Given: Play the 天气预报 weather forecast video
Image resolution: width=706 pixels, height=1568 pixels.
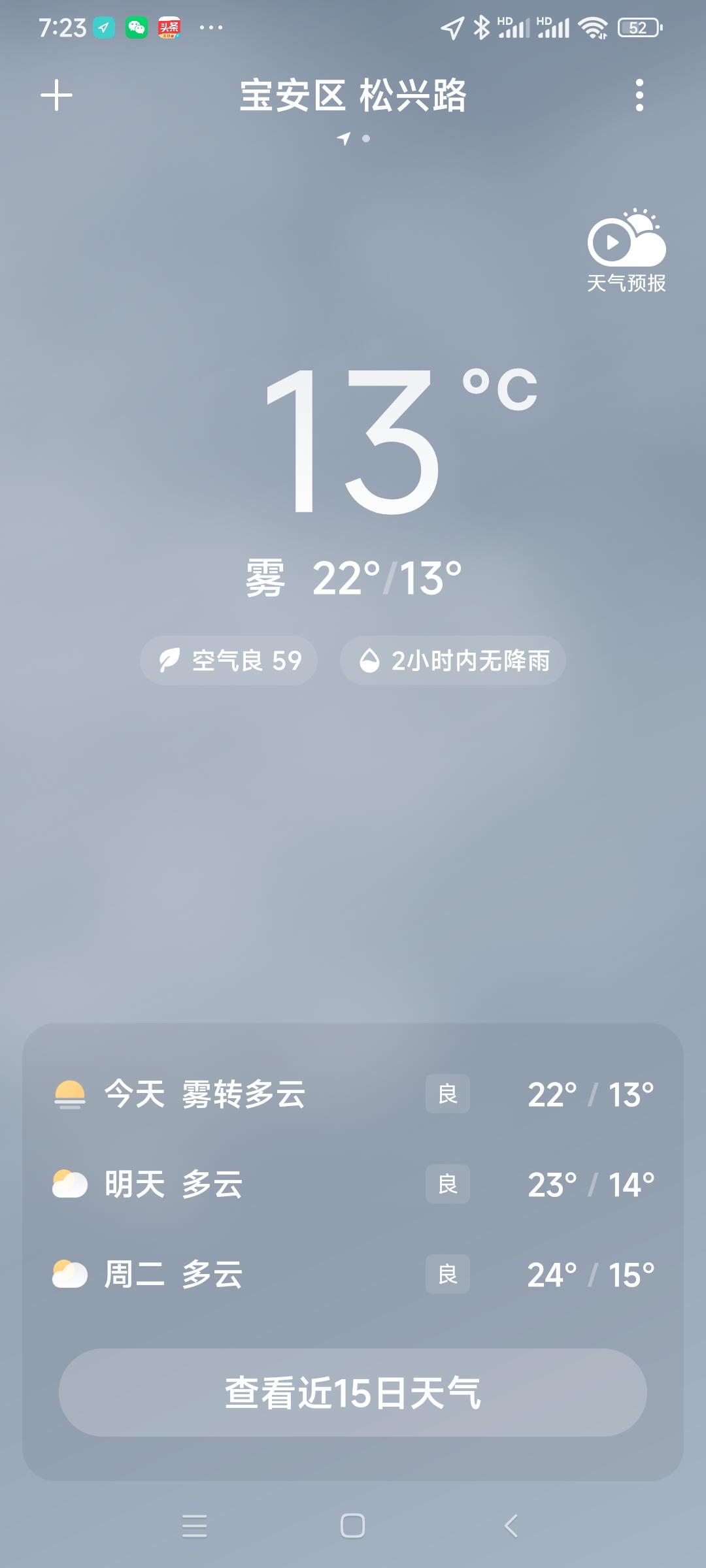Looking at the screenshot, I should [x=611, y=244].
